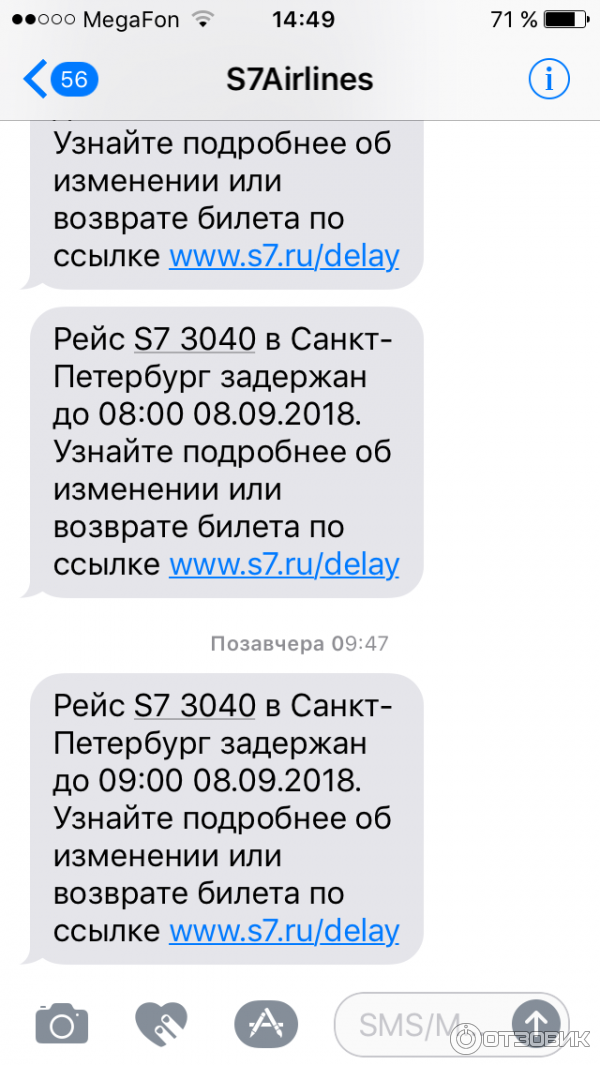Screen dimensions: 600x1065
Task: Open the iMessage App Store drawer
Action: [x=265, y=1023]
